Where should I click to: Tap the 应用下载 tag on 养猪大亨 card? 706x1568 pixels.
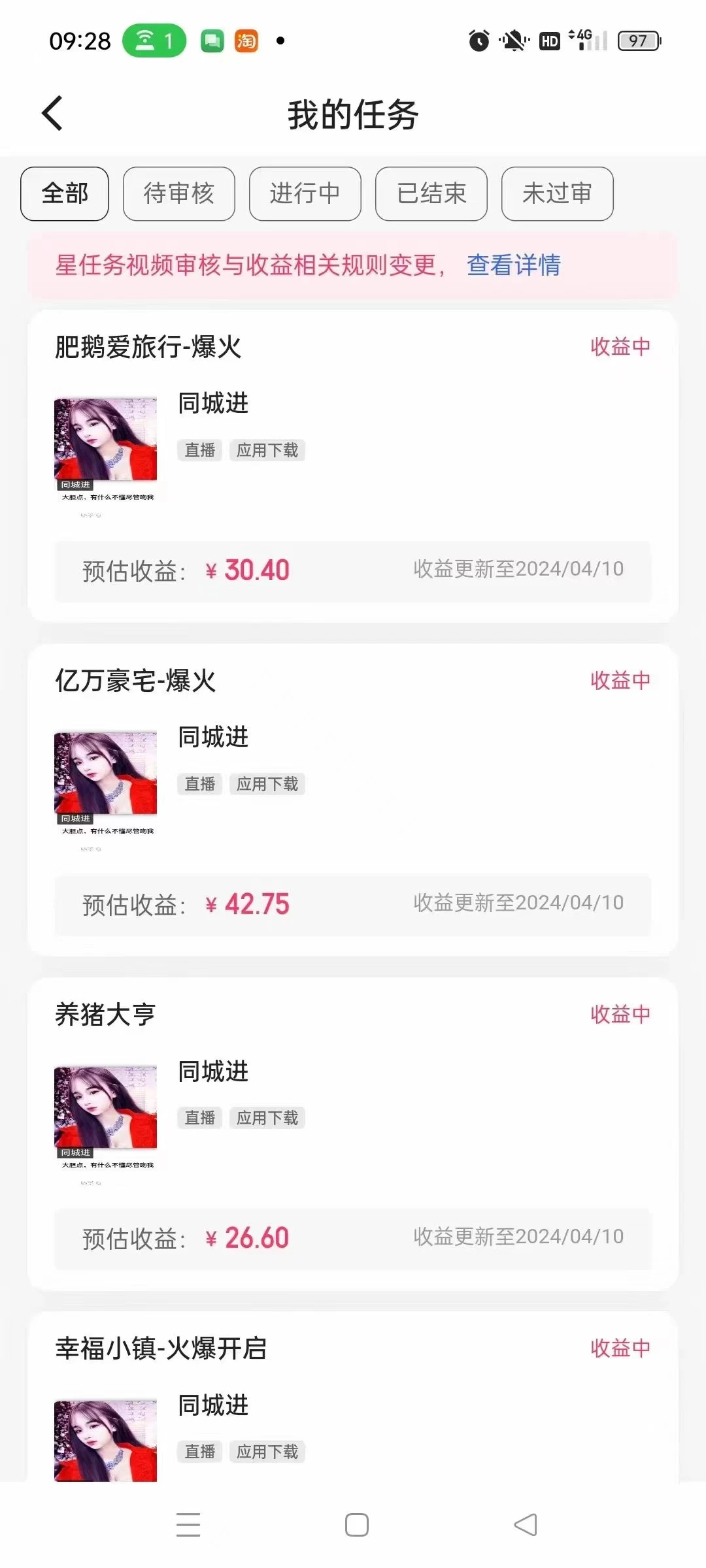[x=267, y=1117]
